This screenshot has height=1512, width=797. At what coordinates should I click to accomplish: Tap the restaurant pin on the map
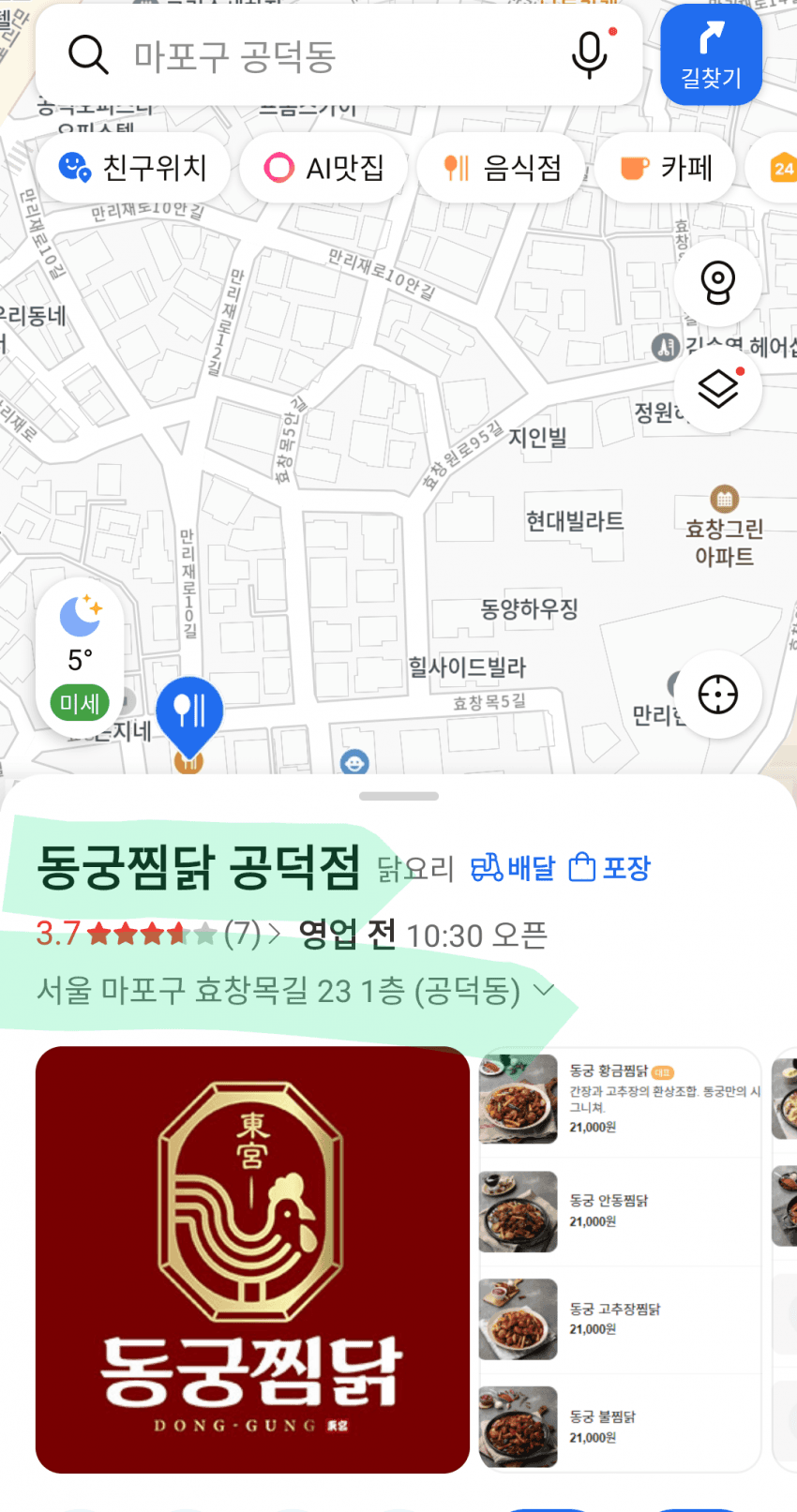(189, 712)
